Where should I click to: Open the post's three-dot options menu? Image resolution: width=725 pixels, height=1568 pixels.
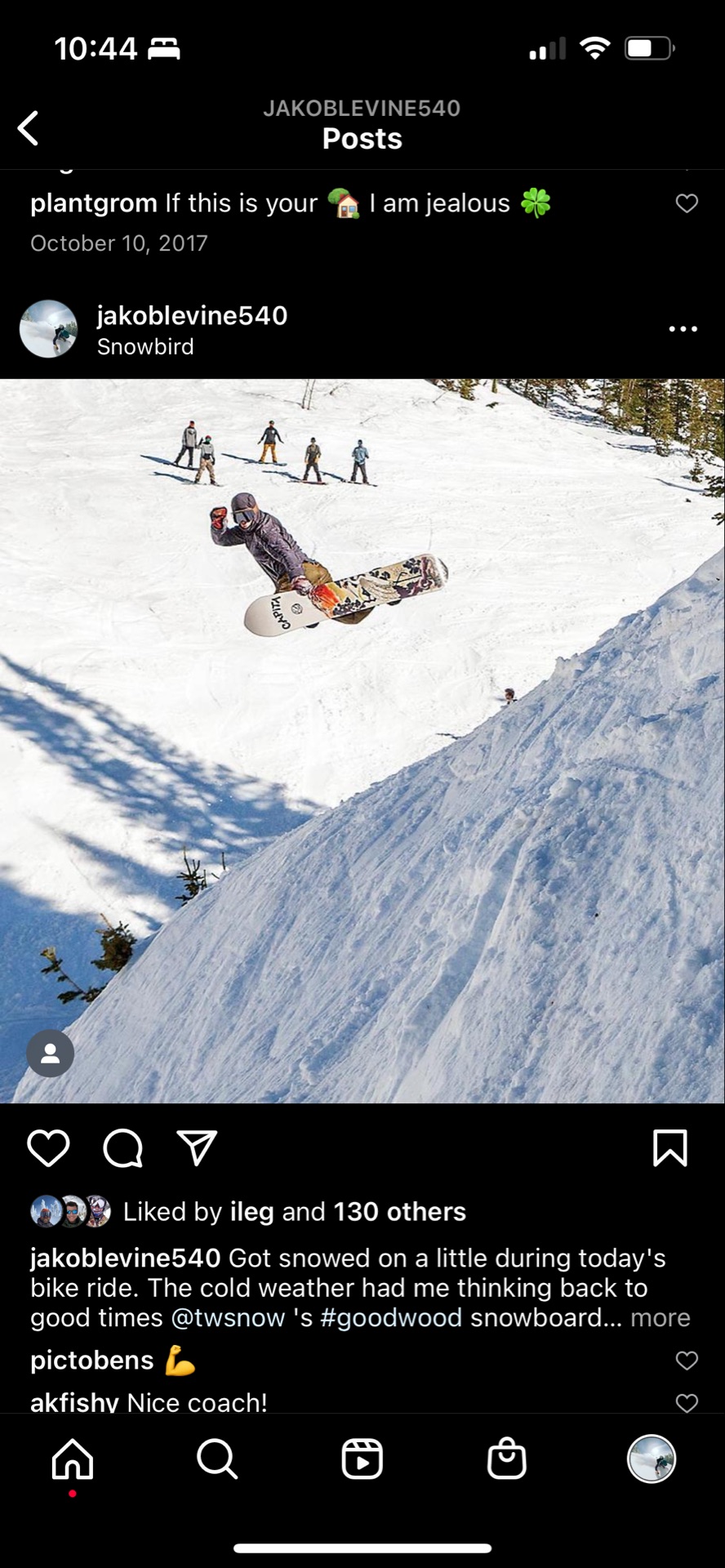(683, 329)
